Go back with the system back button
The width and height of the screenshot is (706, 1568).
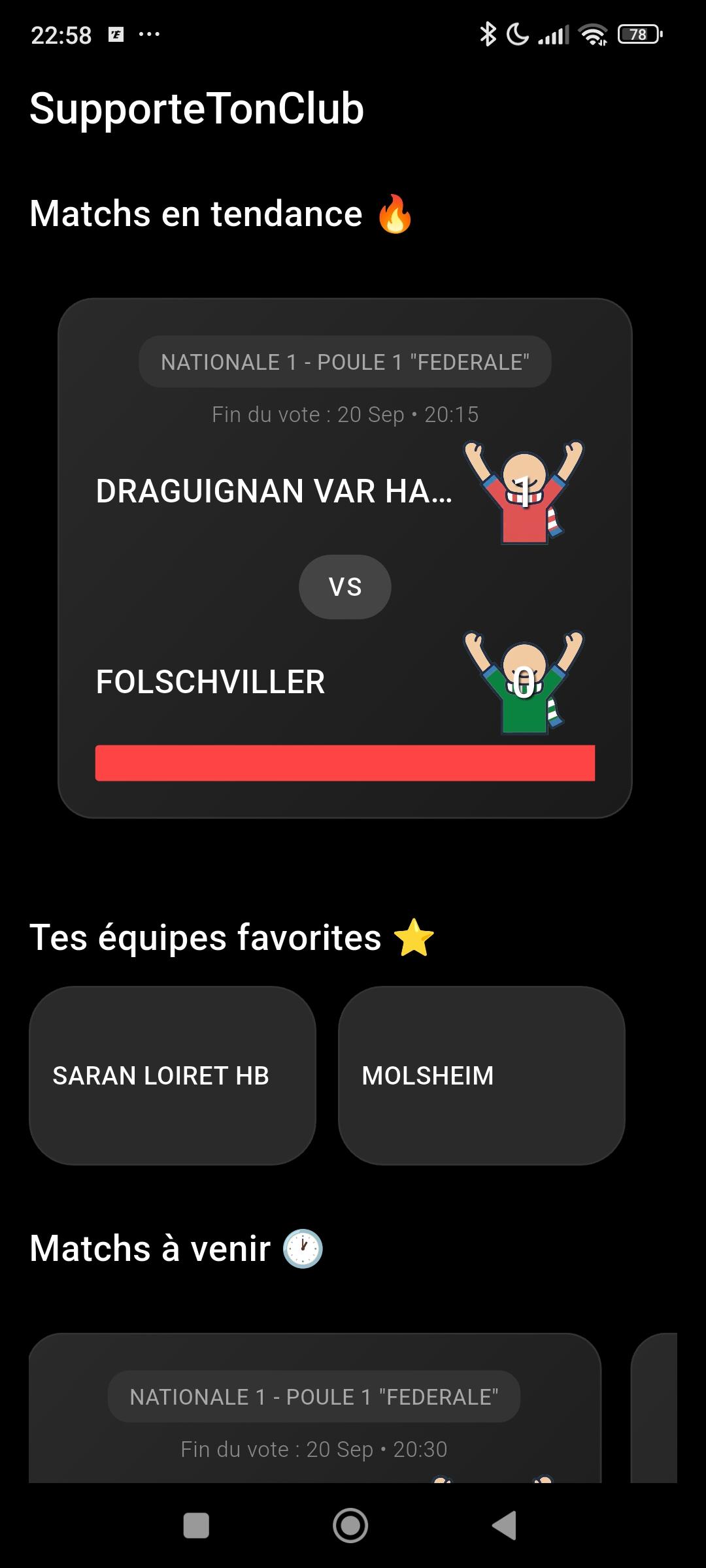(x=504, y=1526)
